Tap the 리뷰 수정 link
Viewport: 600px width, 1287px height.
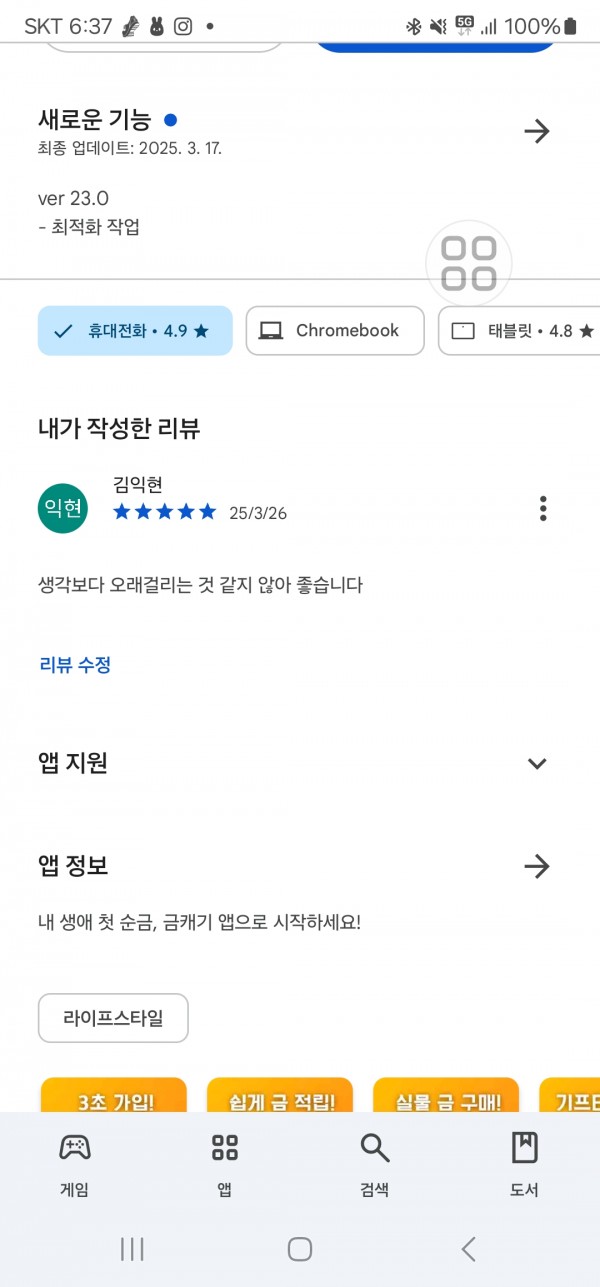click(75, 664)
